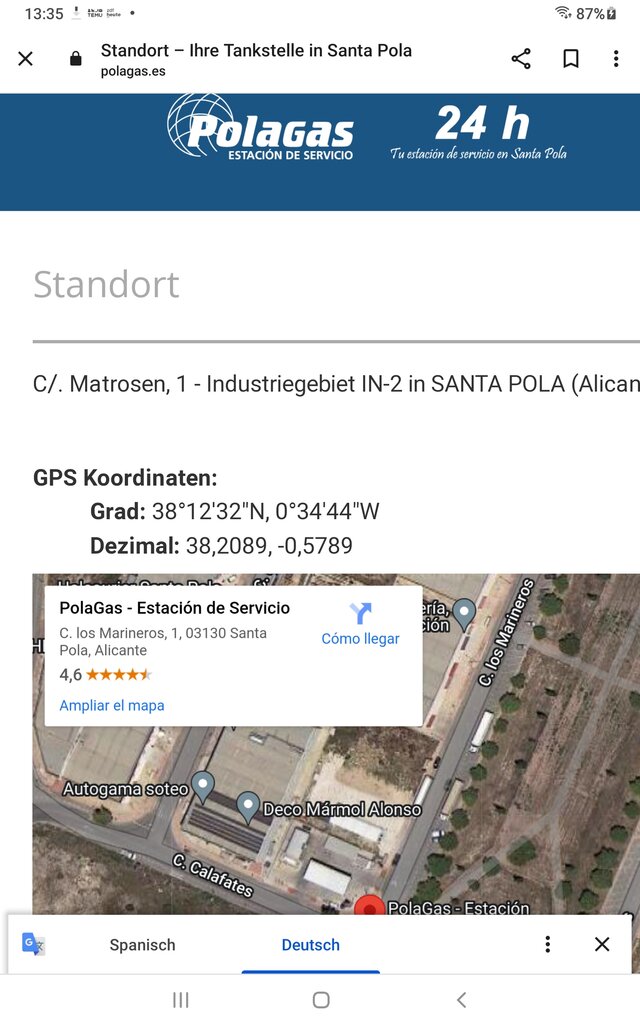Viewport: 640px width, 1024px height.
Task: Show the page's security lock info
Action: coord(76,59)
